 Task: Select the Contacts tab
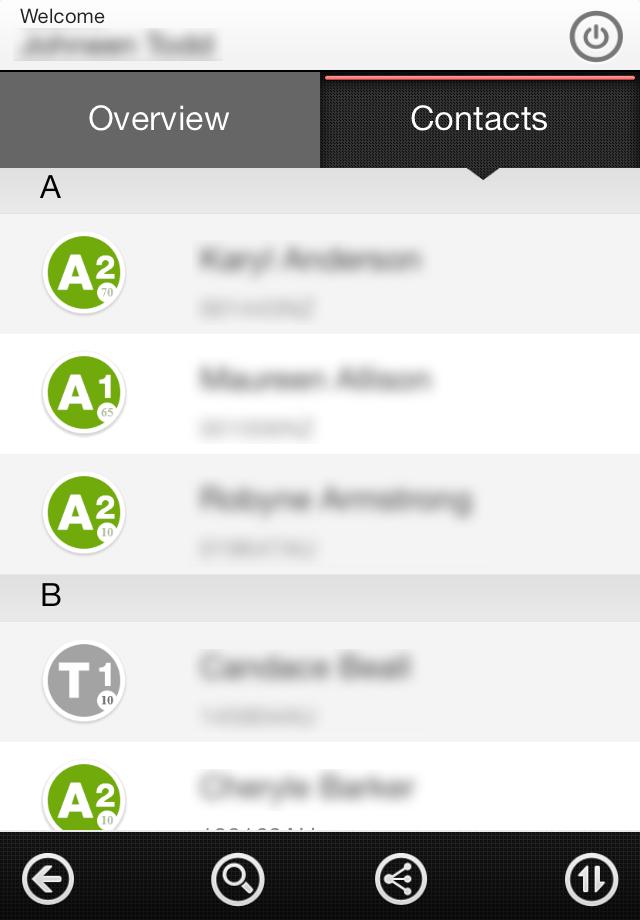tap(479, 119)
